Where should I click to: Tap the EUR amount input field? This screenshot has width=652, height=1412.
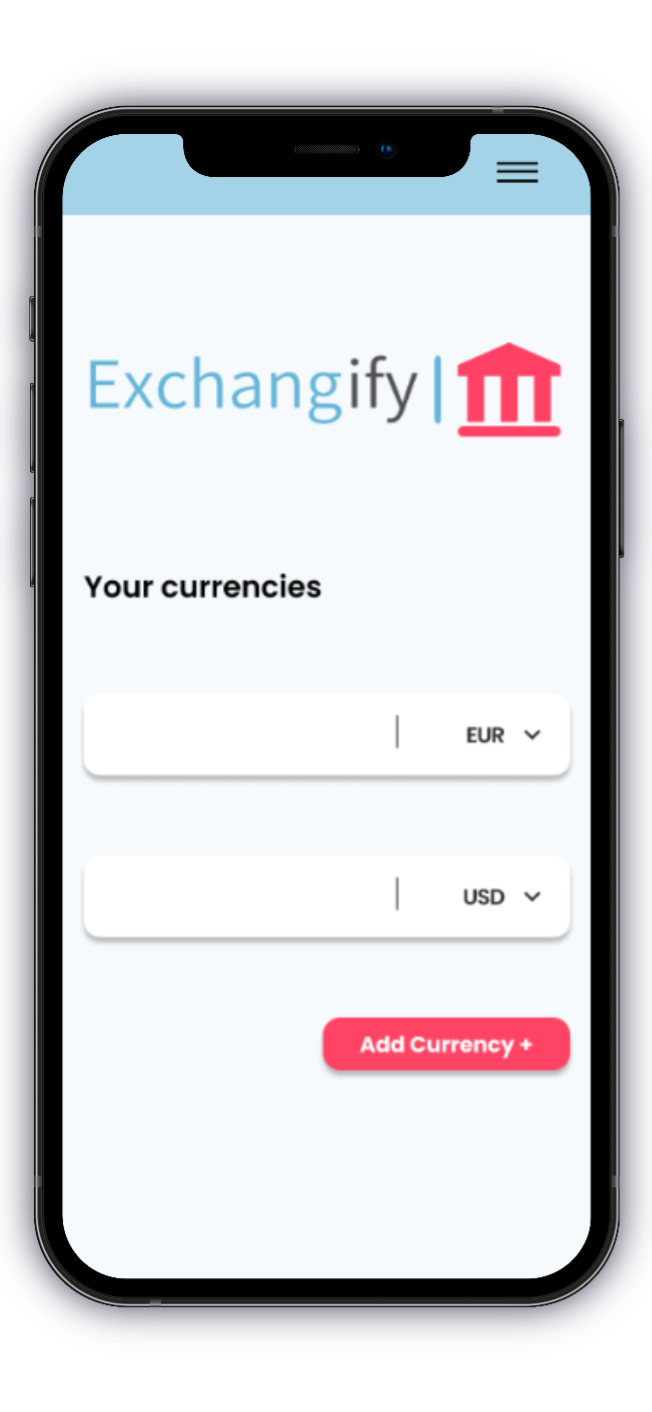coord(240,734)
